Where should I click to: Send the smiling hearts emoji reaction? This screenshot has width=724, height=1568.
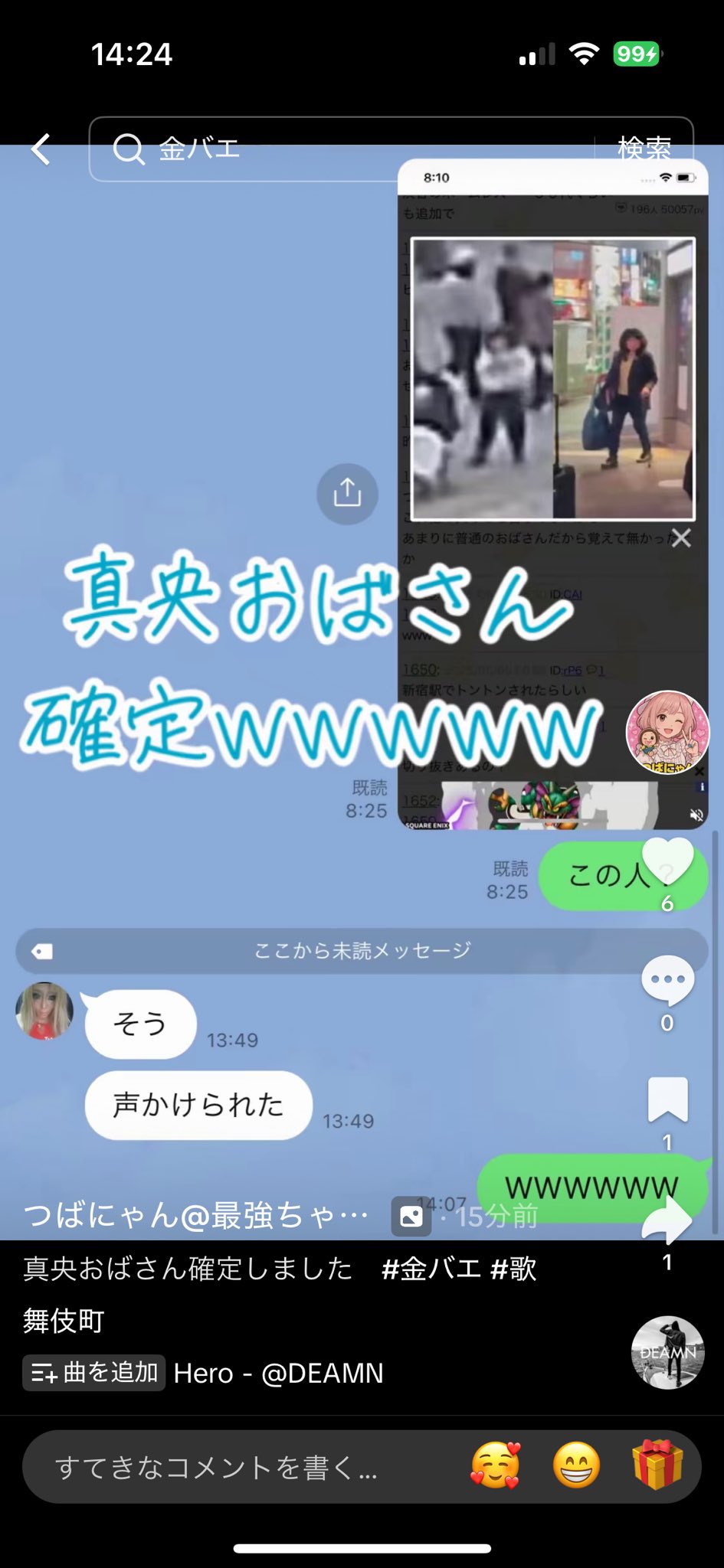(x=495, y=1465)
